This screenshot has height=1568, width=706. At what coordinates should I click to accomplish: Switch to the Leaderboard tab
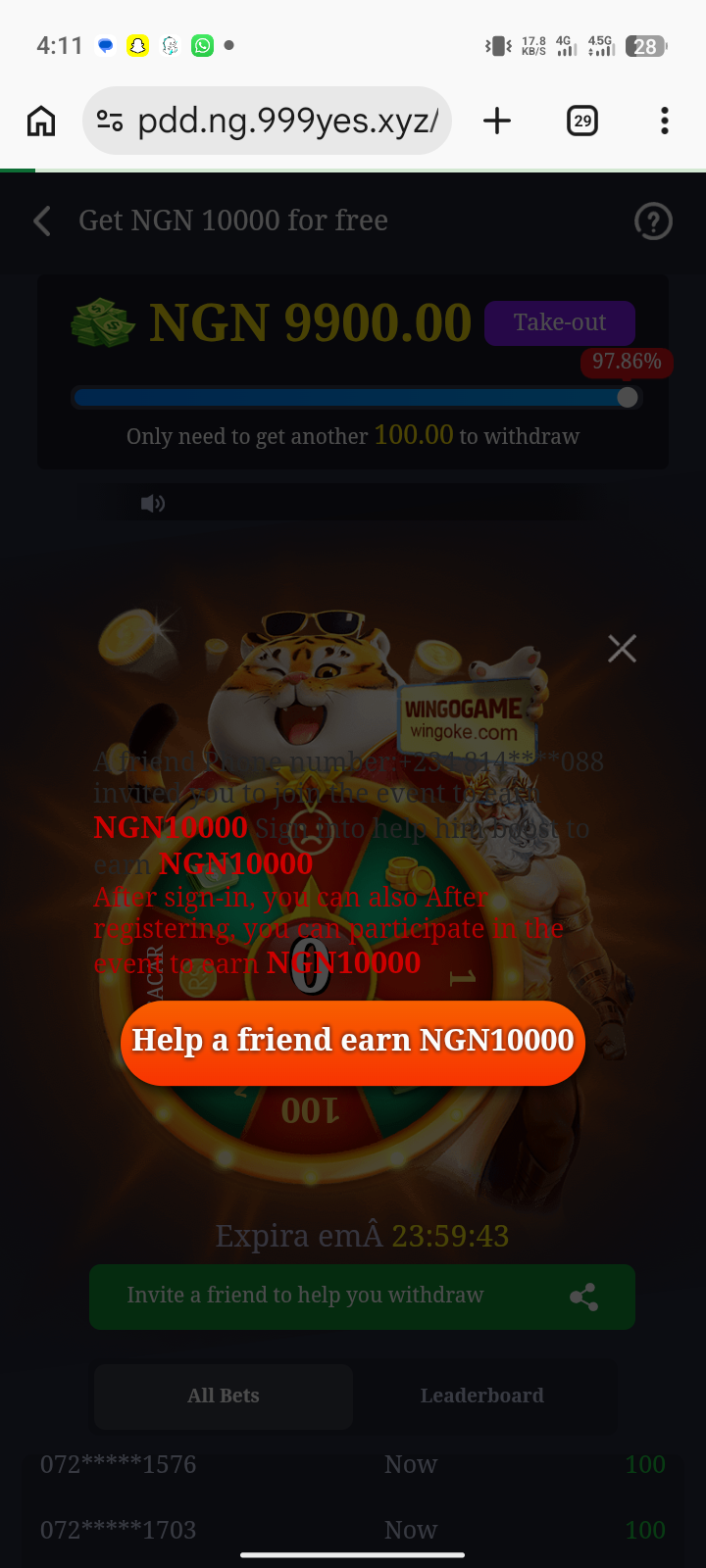click(481, 1396)
